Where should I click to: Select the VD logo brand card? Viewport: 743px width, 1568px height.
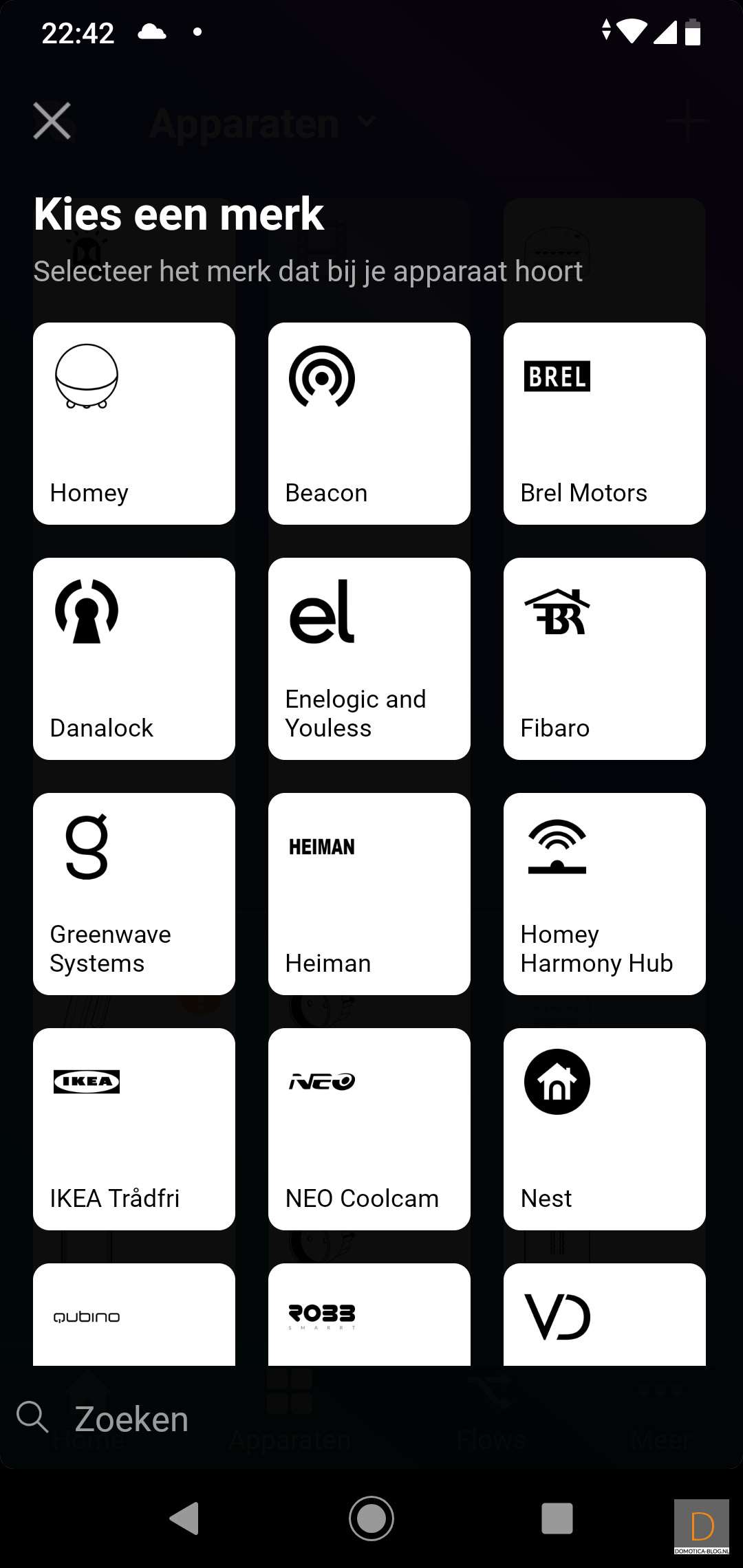pos(605,1315)
